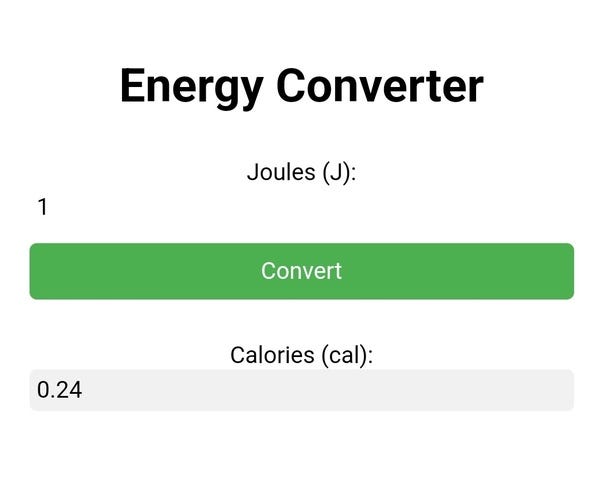Tap the green Convert button
The height and width of the screenshot is (502, 602).
[301, 271]
